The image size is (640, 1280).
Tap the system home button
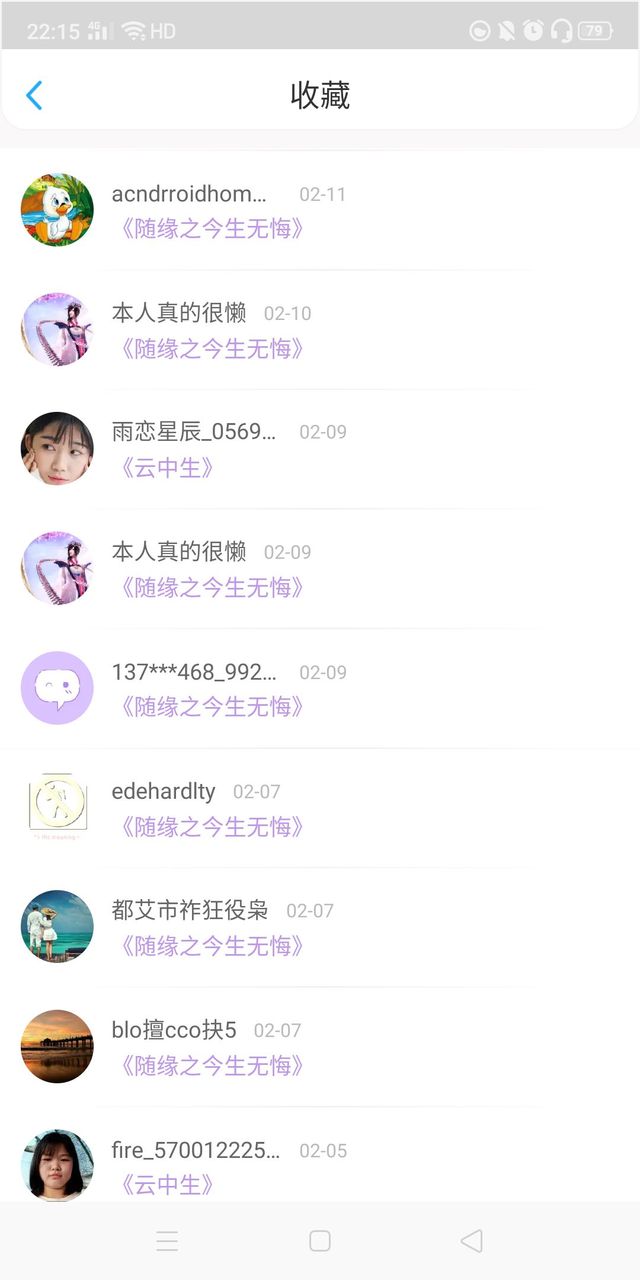click(320, 1241)
